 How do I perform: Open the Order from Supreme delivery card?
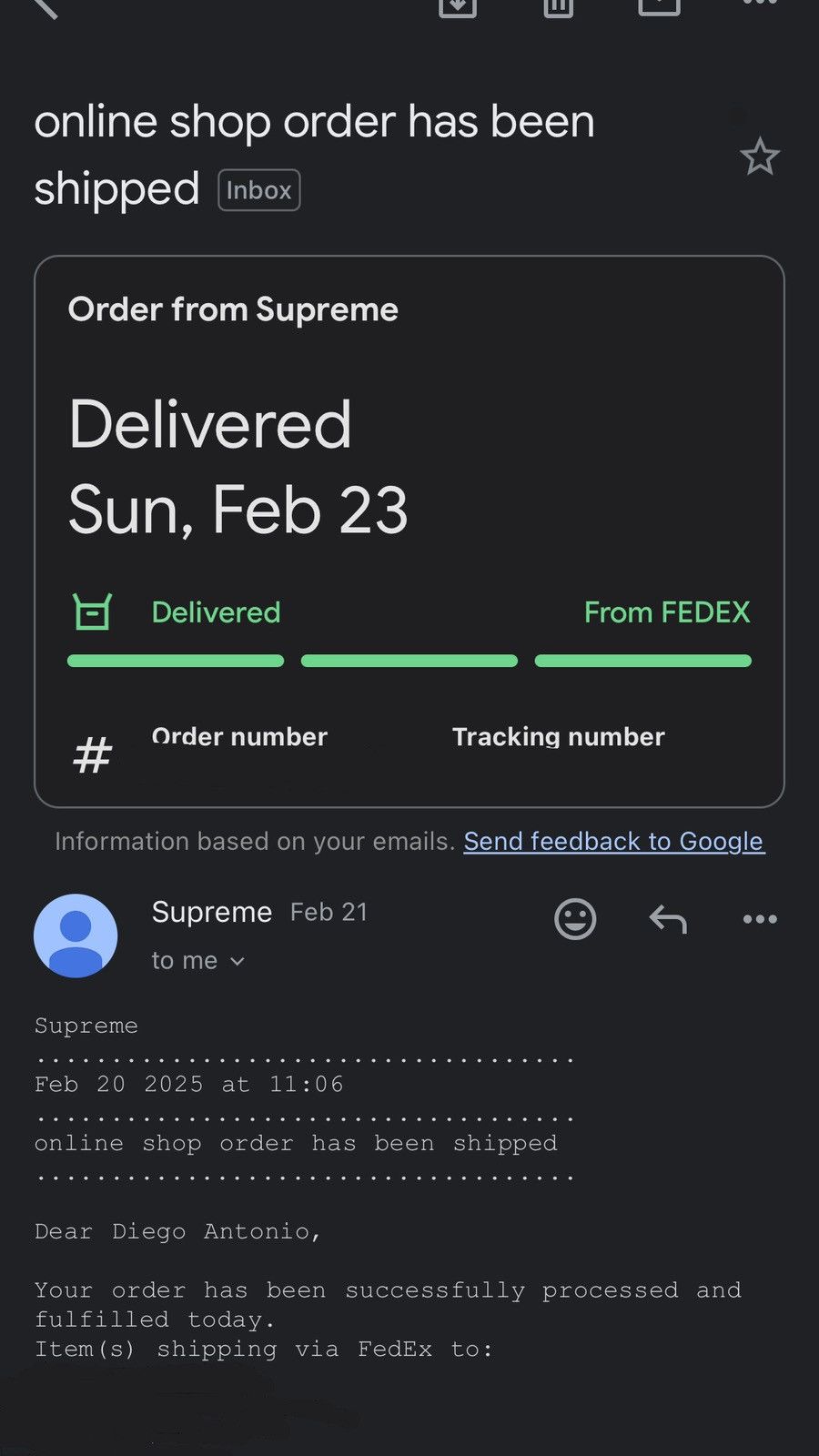409,531
